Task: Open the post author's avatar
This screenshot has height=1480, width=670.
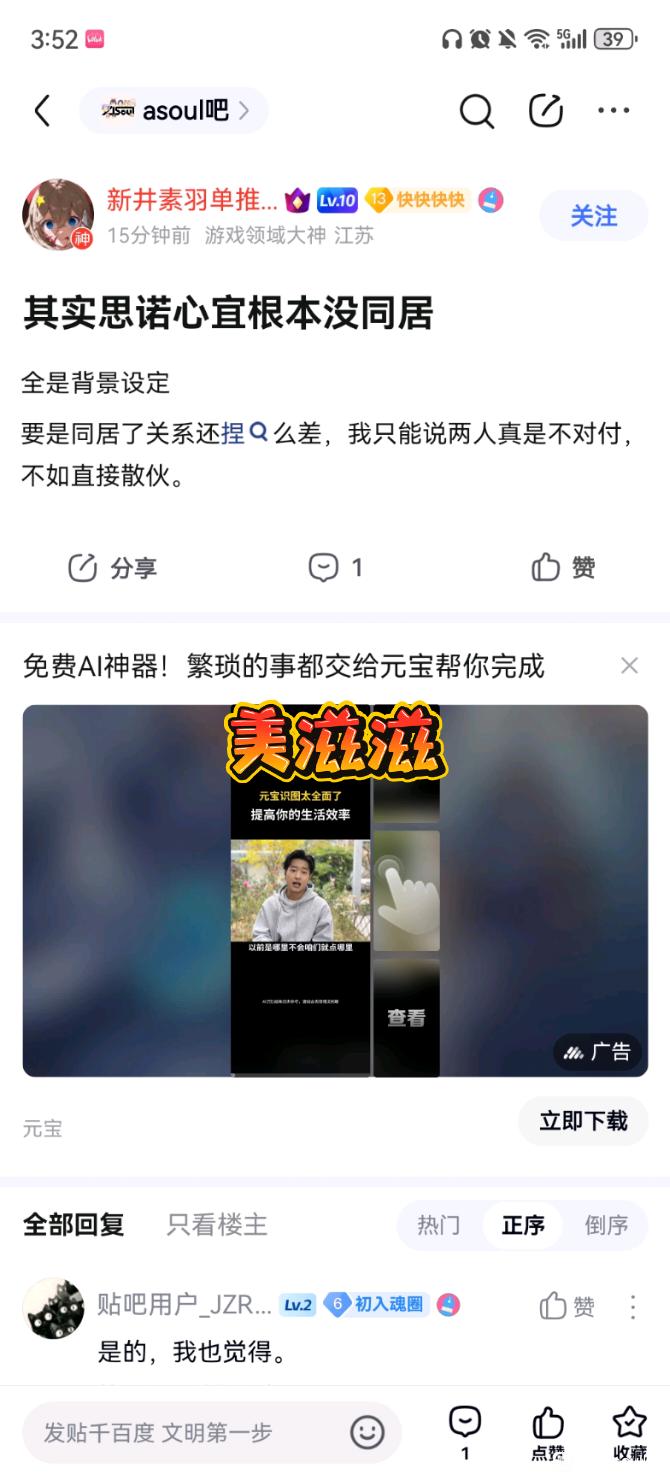Action: (x=58, y=215)
